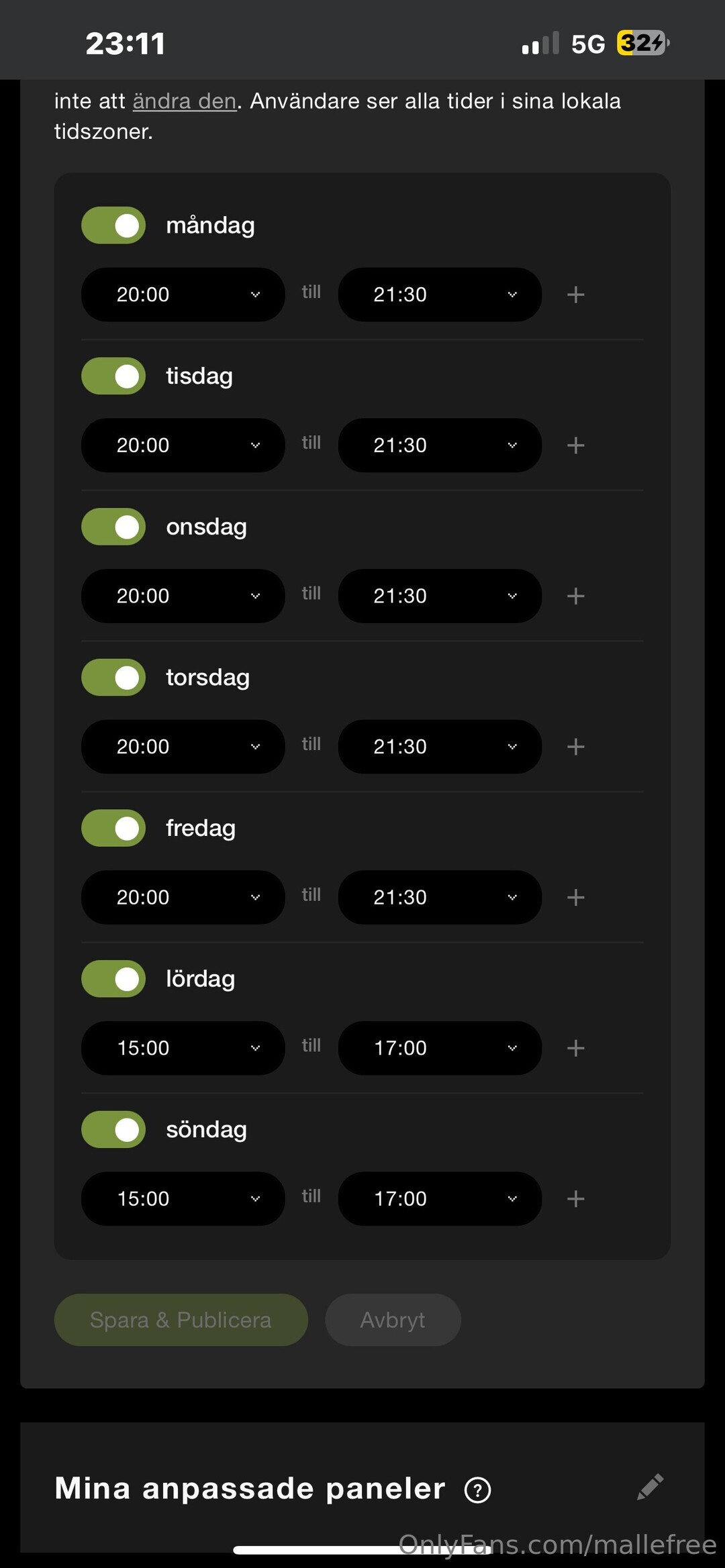Cancel changes with Avbryt
This screenshot has height=1568, width=725.
point(393,1320)
